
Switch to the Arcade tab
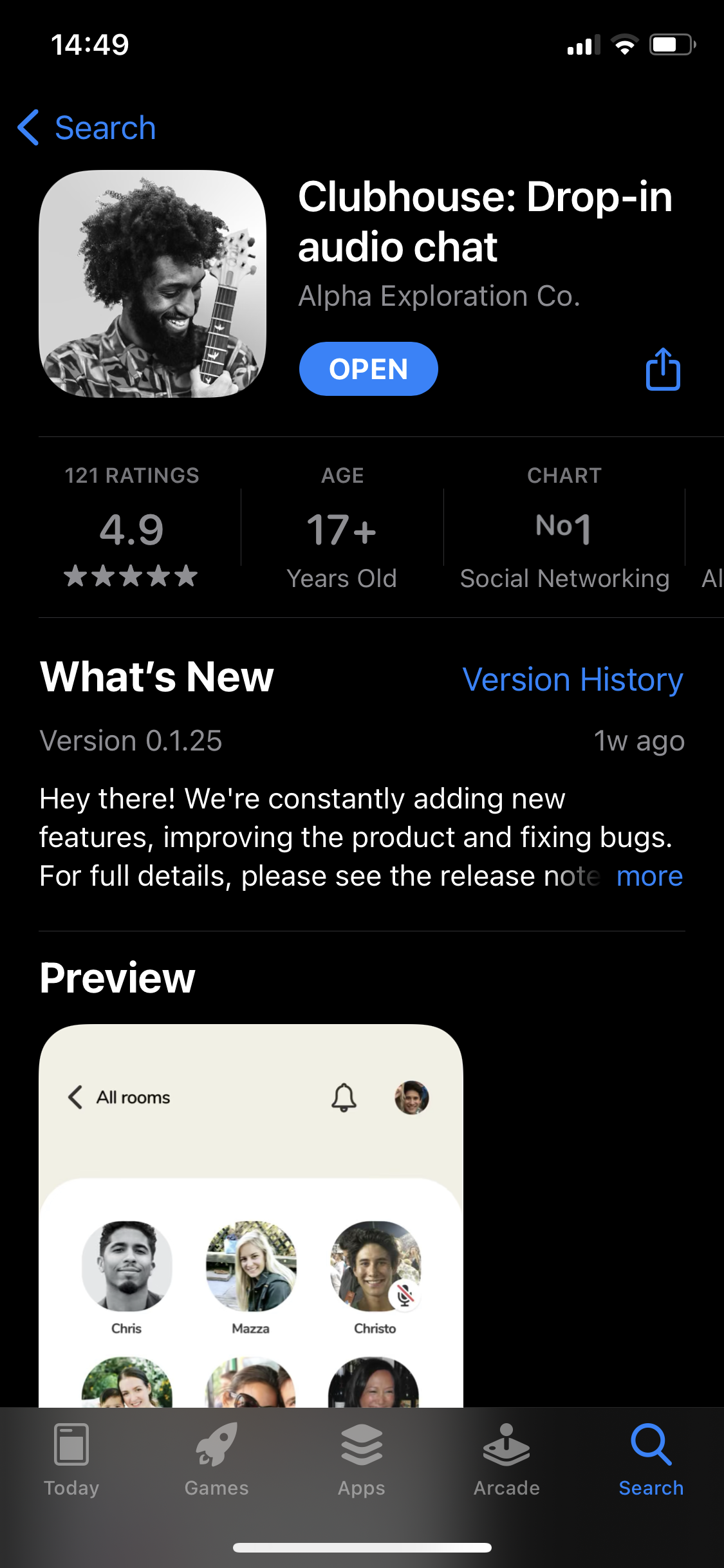506,1459
